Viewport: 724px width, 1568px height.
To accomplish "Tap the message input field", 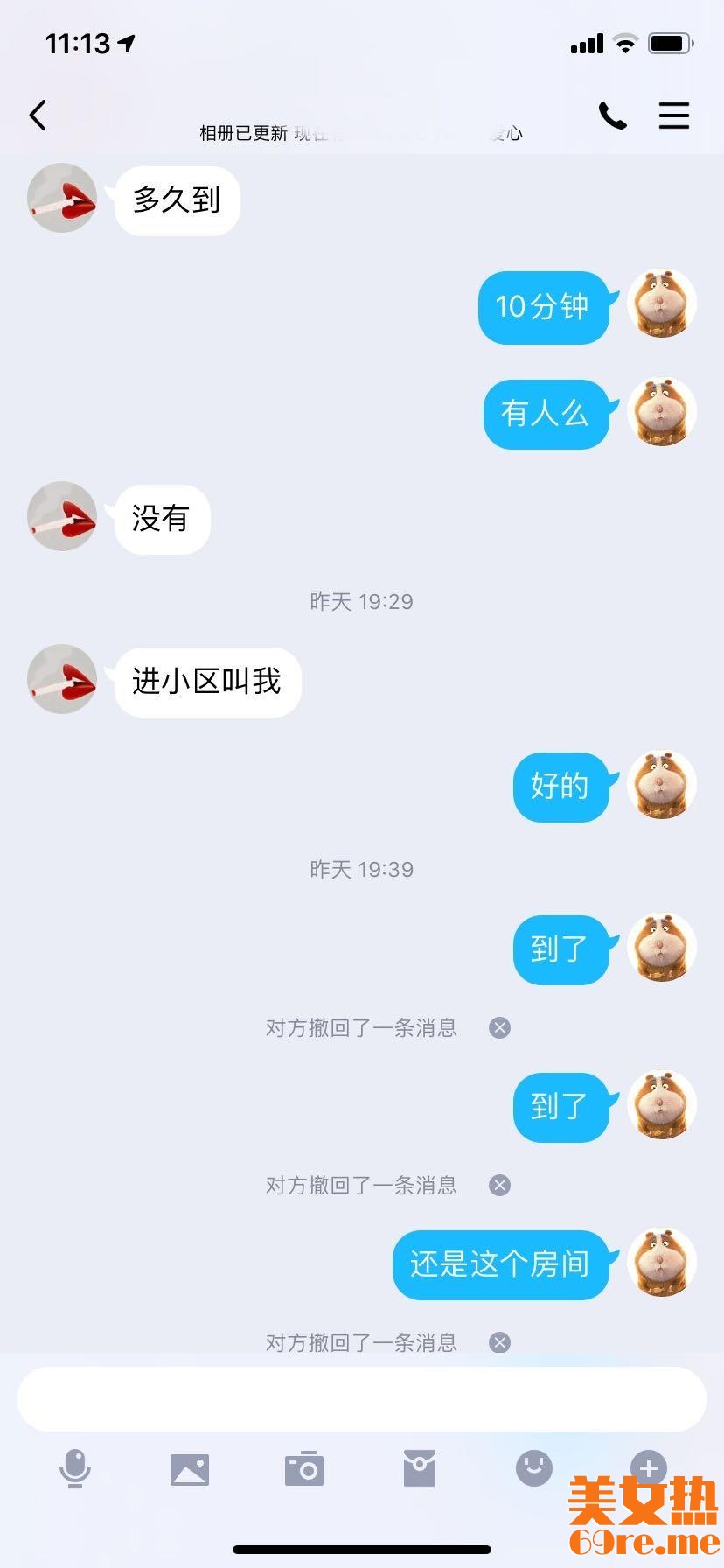I will click(361, 1398).
